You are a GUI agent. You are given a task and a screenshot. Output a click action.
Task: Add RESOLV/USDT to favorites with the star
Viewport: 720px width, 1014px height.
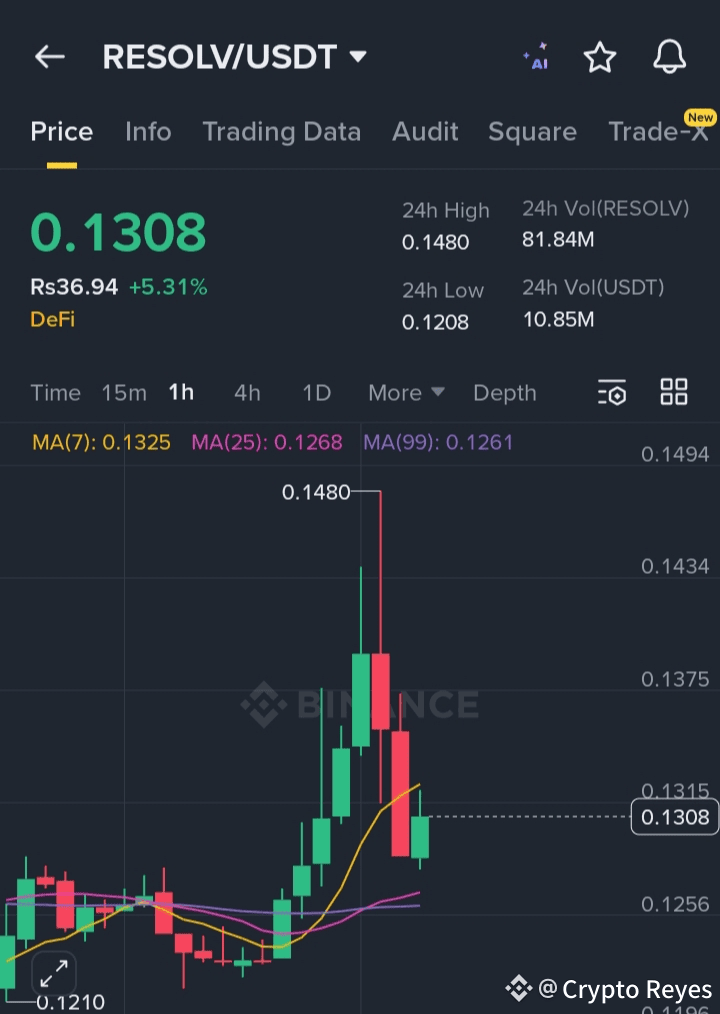(600, 58)
